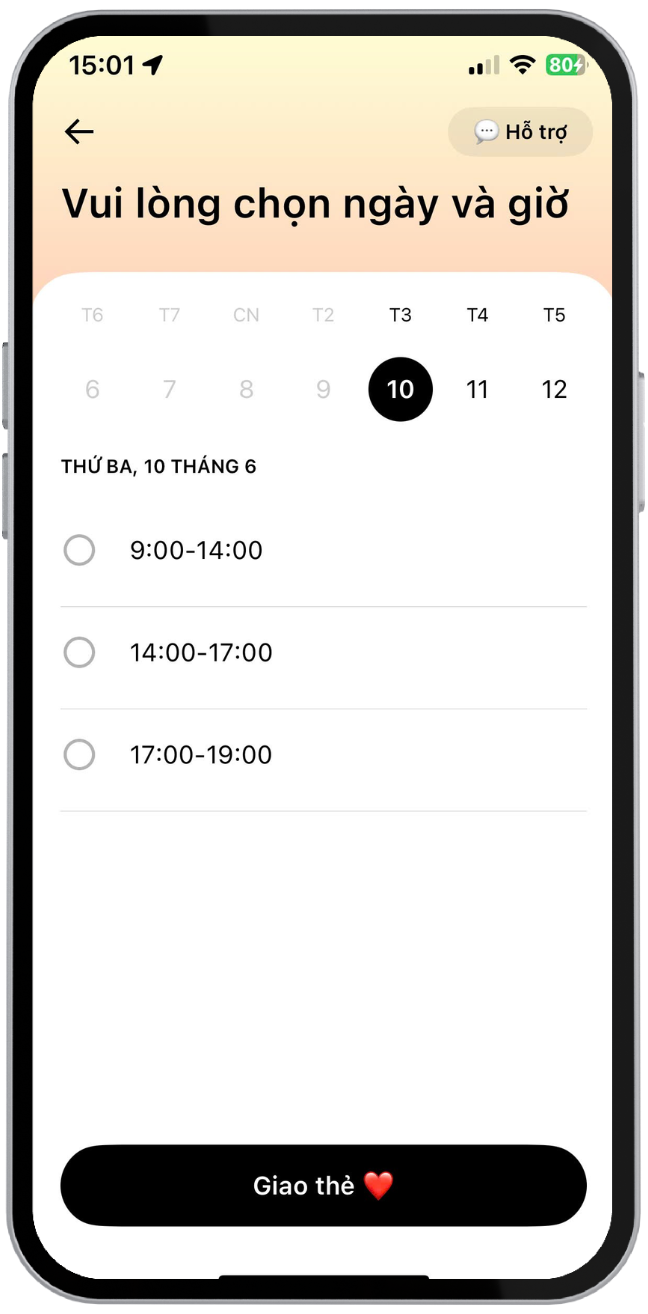
Task: Go back using the arrow icon
Action: (x=79, y=132)
